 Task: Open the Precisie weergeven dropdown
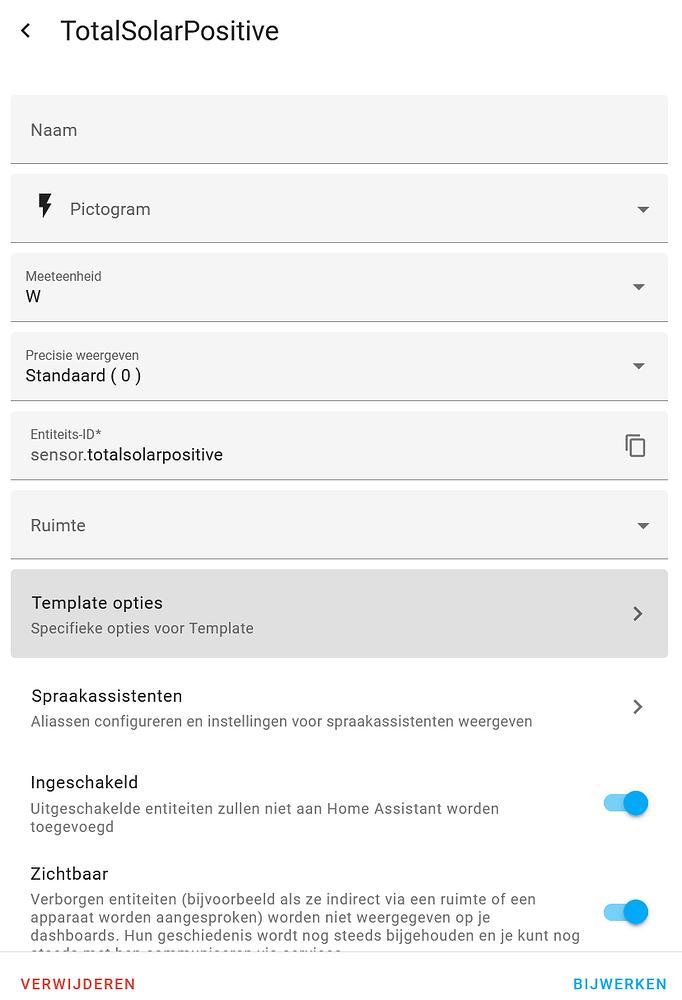338,366
